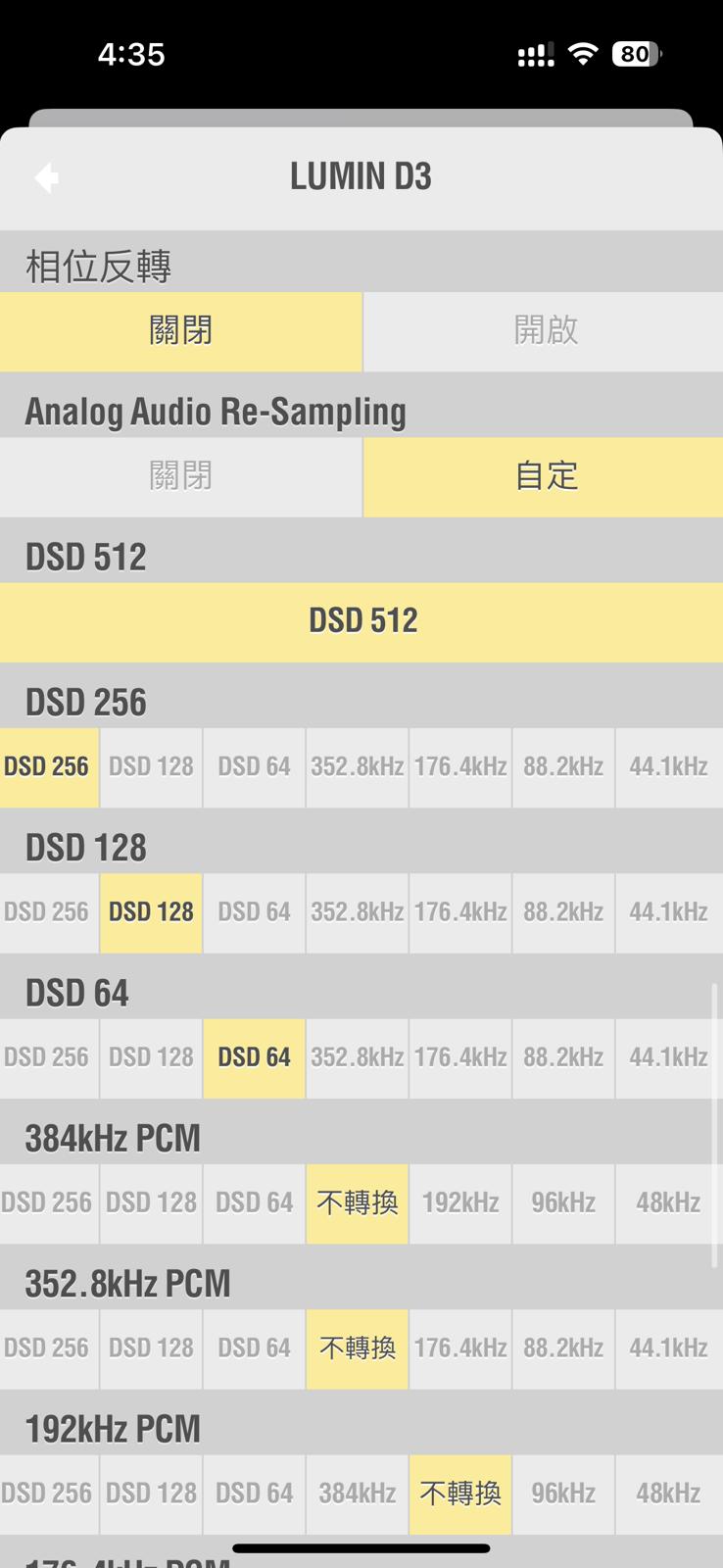Set 相位反轉 to 關閉

pyautogui.click(x=180, y=331)
